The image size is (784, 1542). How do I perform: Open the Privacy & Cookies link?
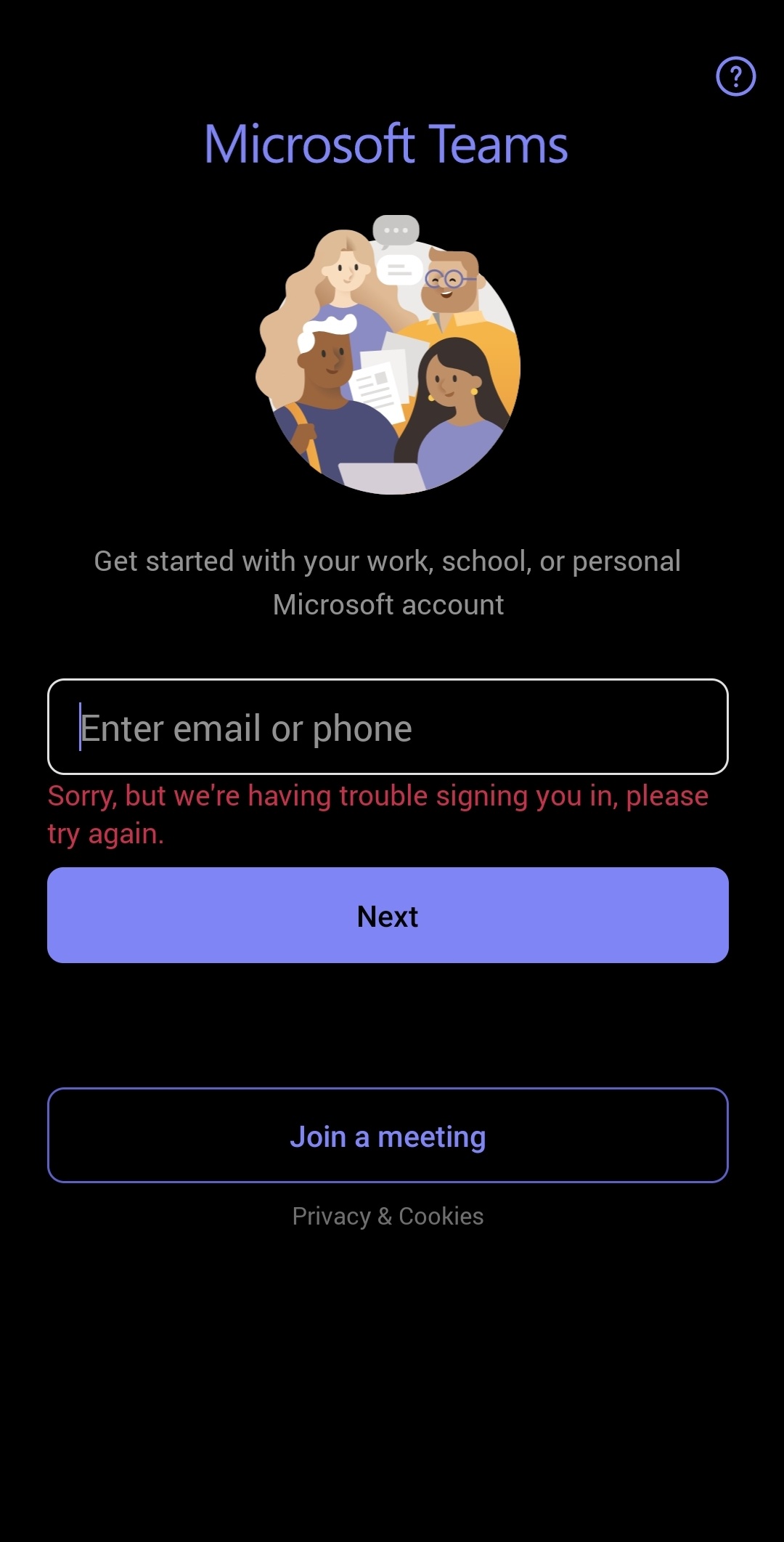click(388, 1216)
